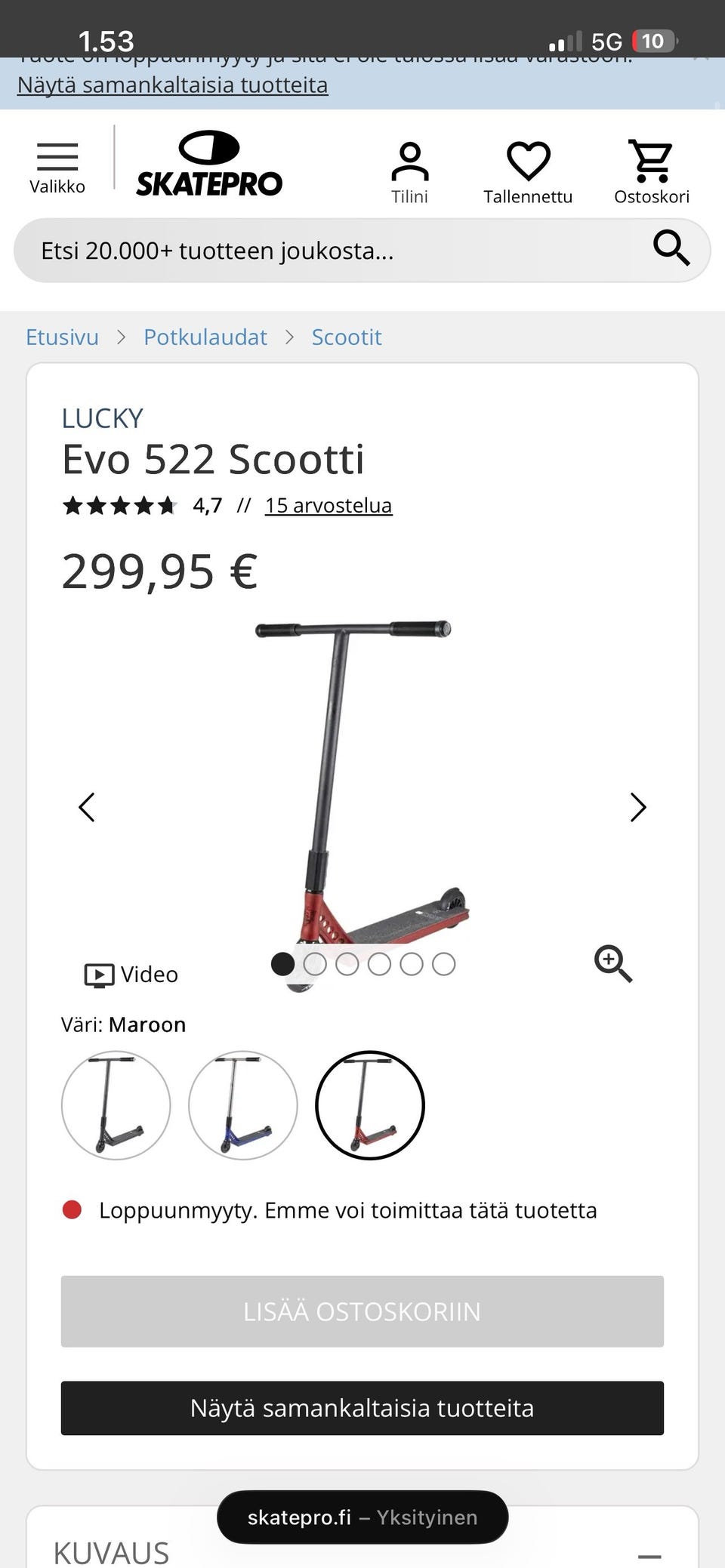Open the Potkulaudat breadcrumb
Viewport: 725px width, 1568px height.
[205, 337]
